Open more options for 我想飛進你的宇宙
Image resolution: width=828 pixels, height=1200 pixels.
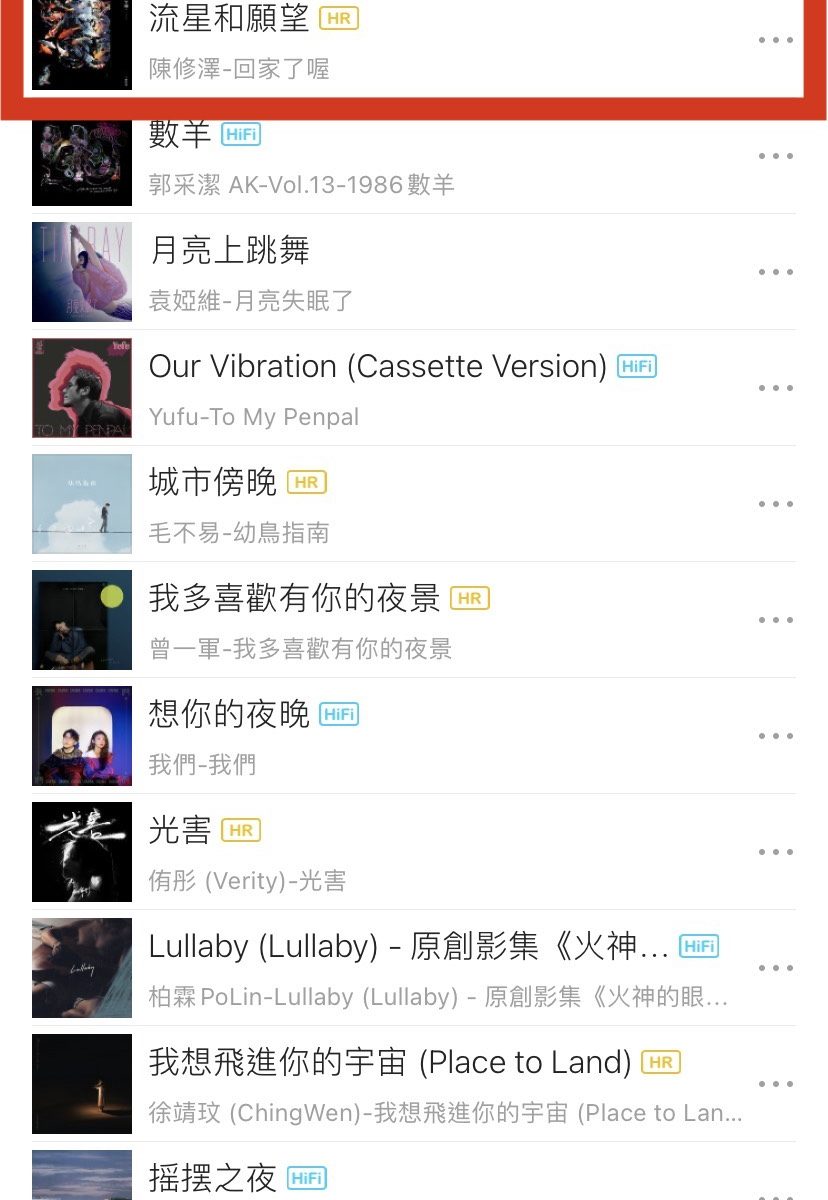pyautogui.click(x=775, y=1085)
